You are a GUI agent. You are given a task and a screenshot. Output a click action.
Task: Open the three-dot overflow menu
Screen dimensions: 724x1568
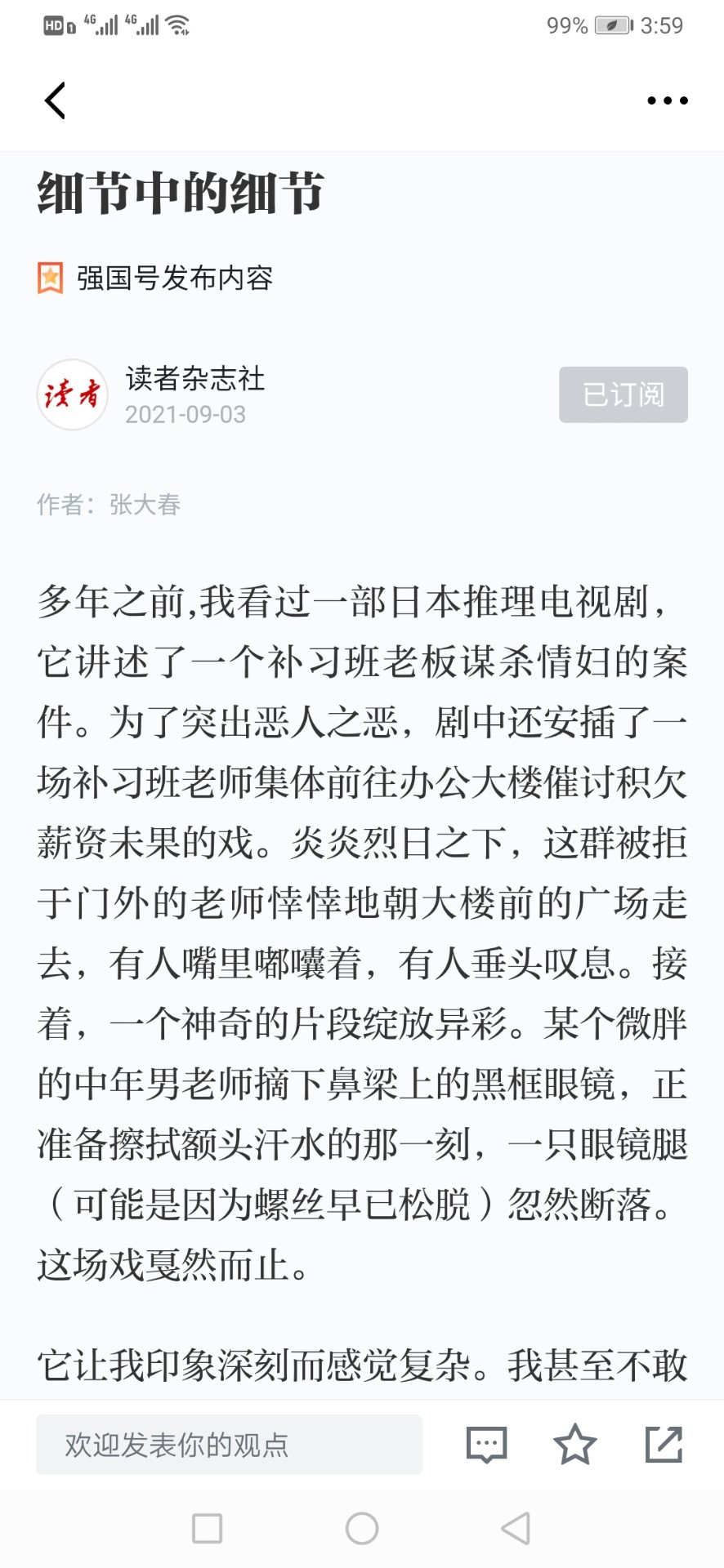point(667,100)
